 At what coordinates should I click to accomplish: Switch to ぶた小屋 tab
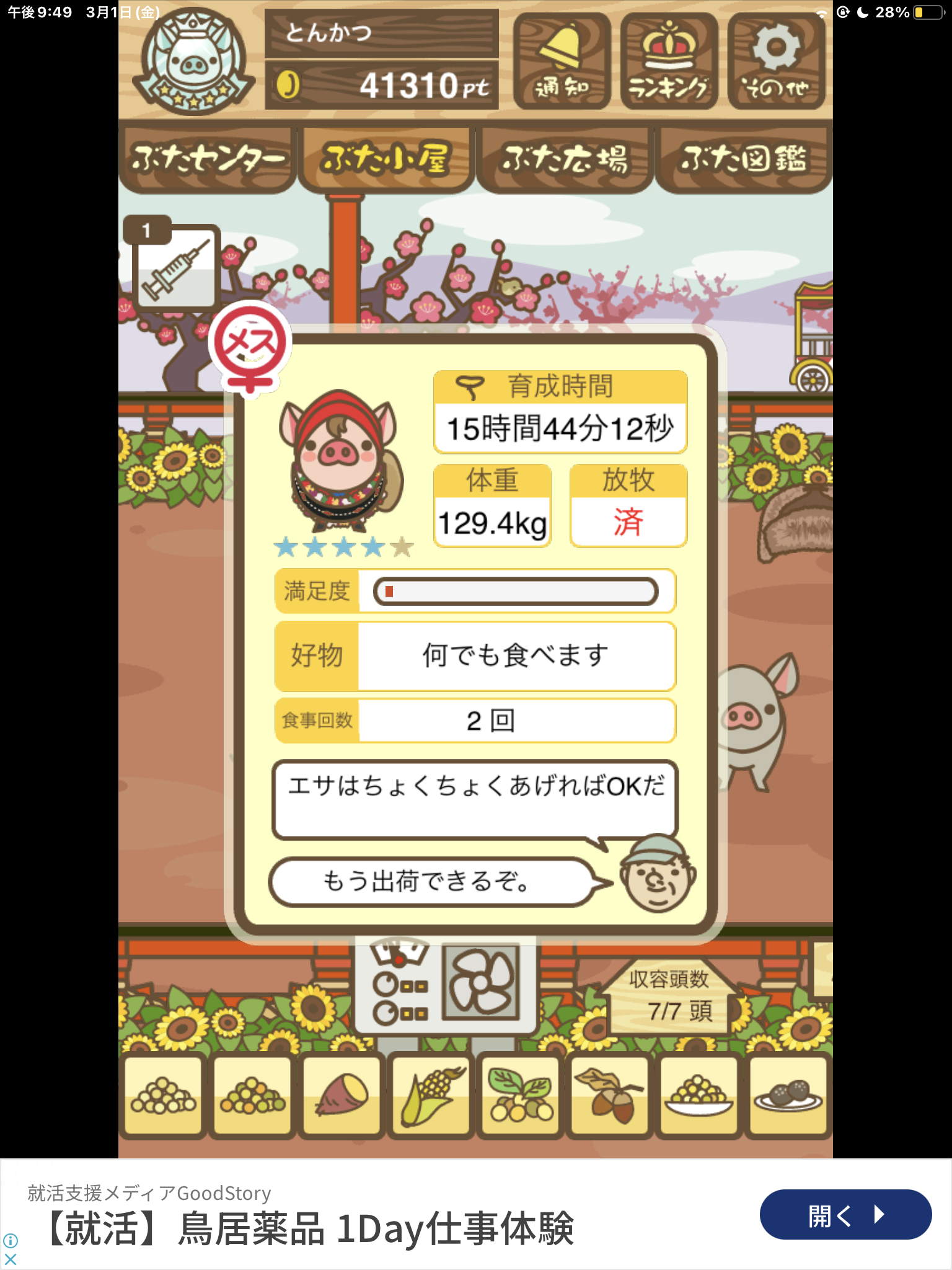click(386, 159)
